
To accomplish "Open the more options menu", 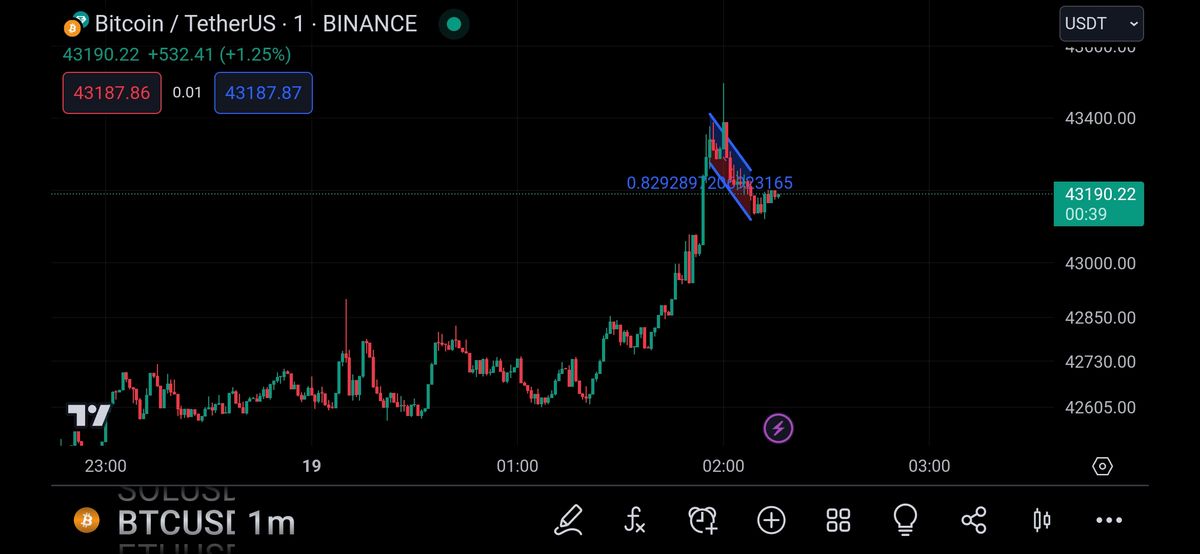I will pyautogui.click(x=1109, y=519).
